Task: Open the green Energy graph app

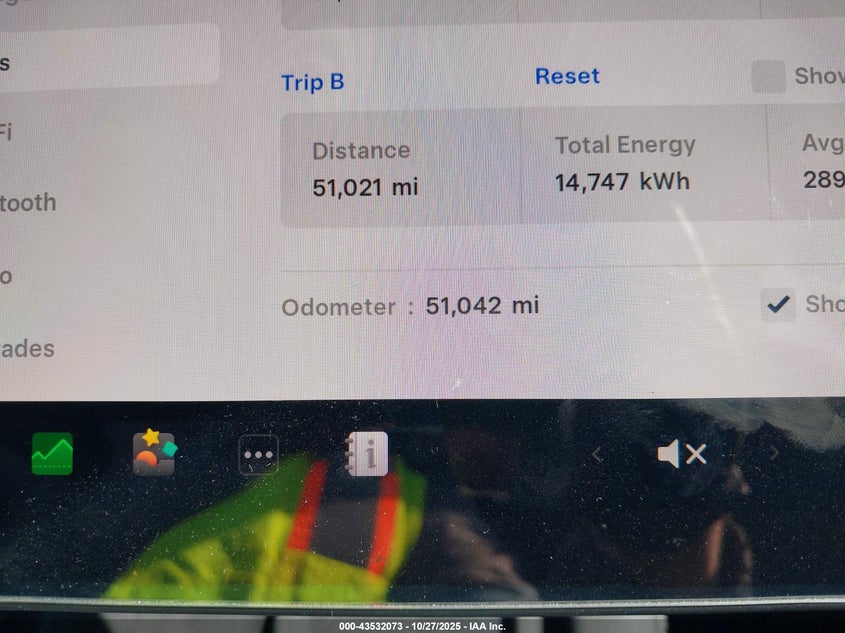Action: pos(52,454)
